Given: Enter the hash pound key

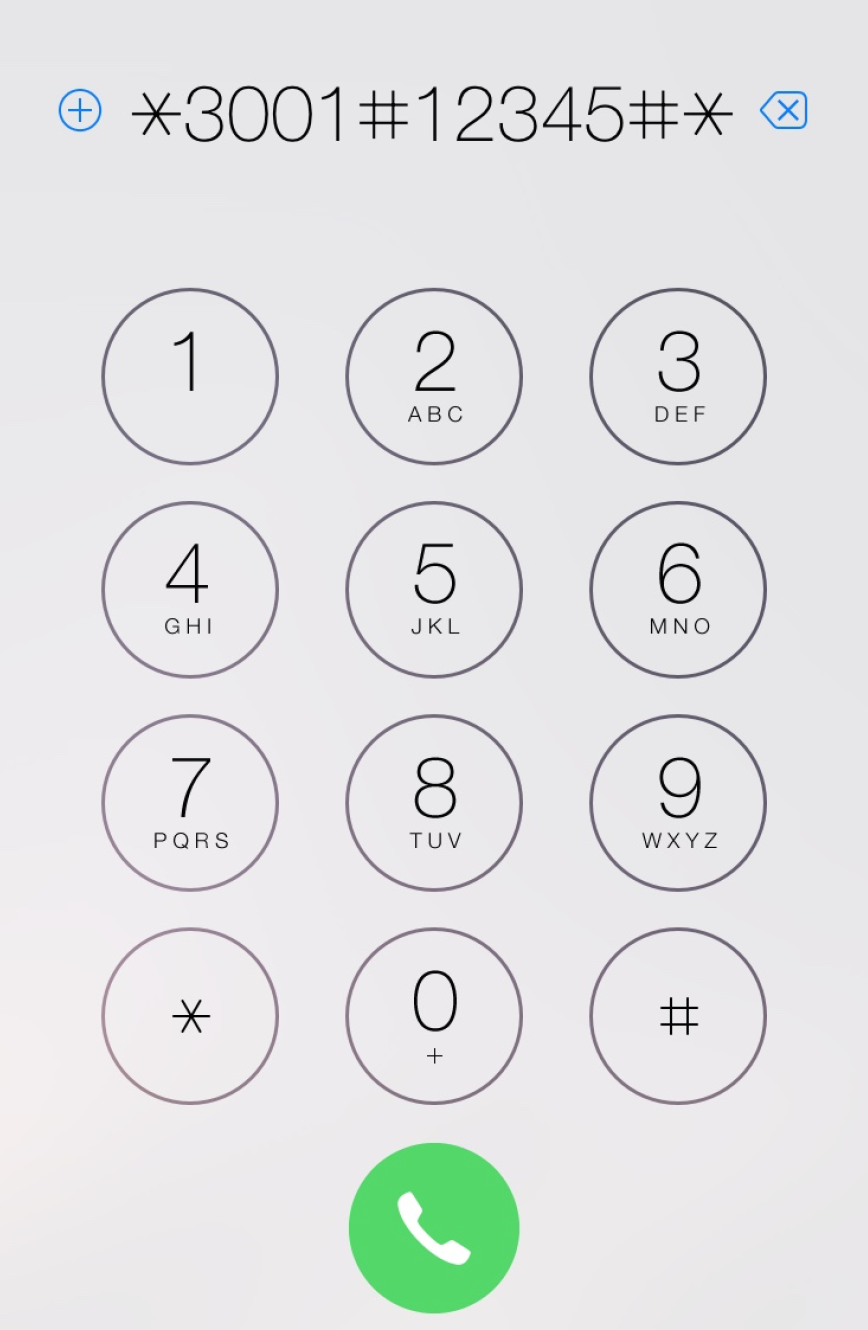Looking at the screenshot, I should tap(678, 1016).
